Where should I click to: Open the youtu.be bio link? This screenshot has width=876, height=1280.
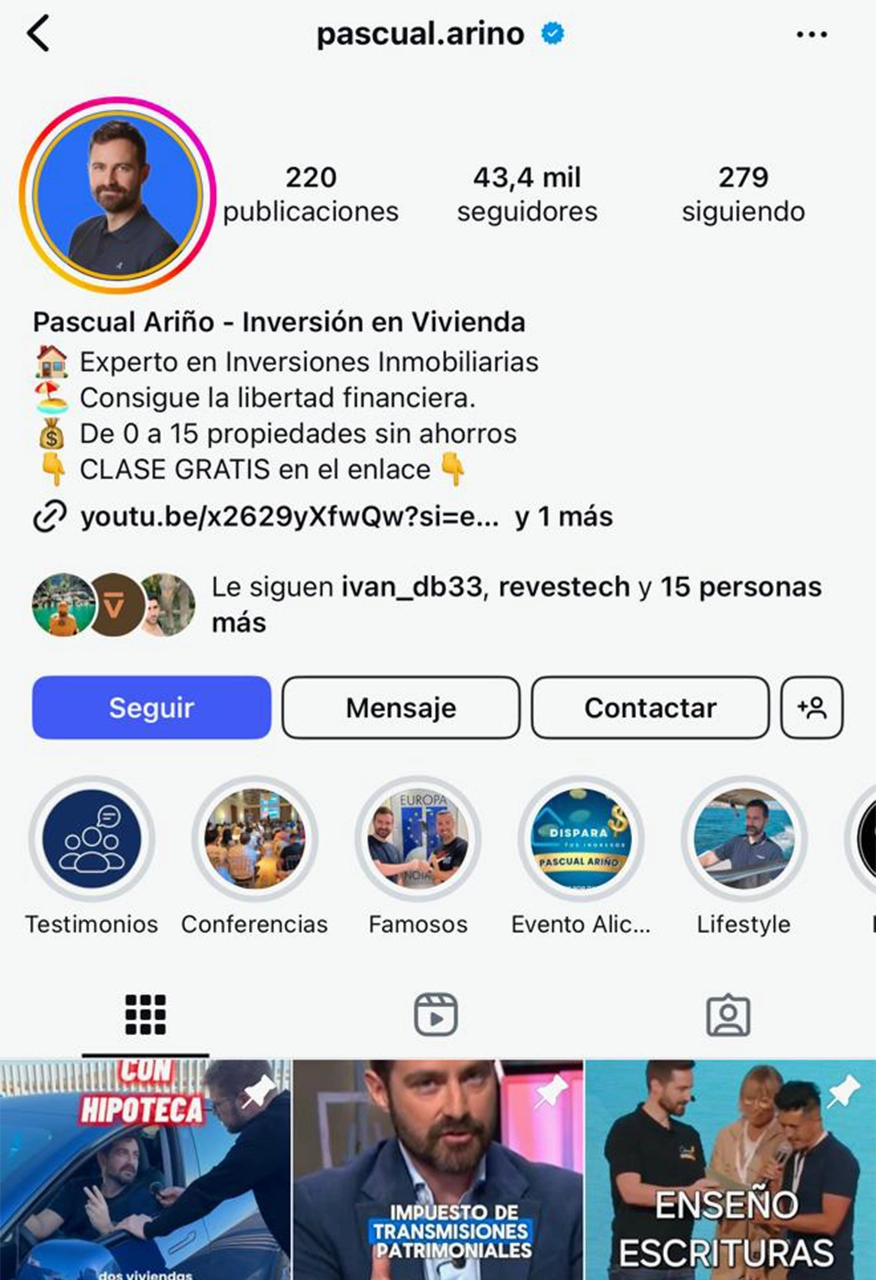[x=288, y=517]
